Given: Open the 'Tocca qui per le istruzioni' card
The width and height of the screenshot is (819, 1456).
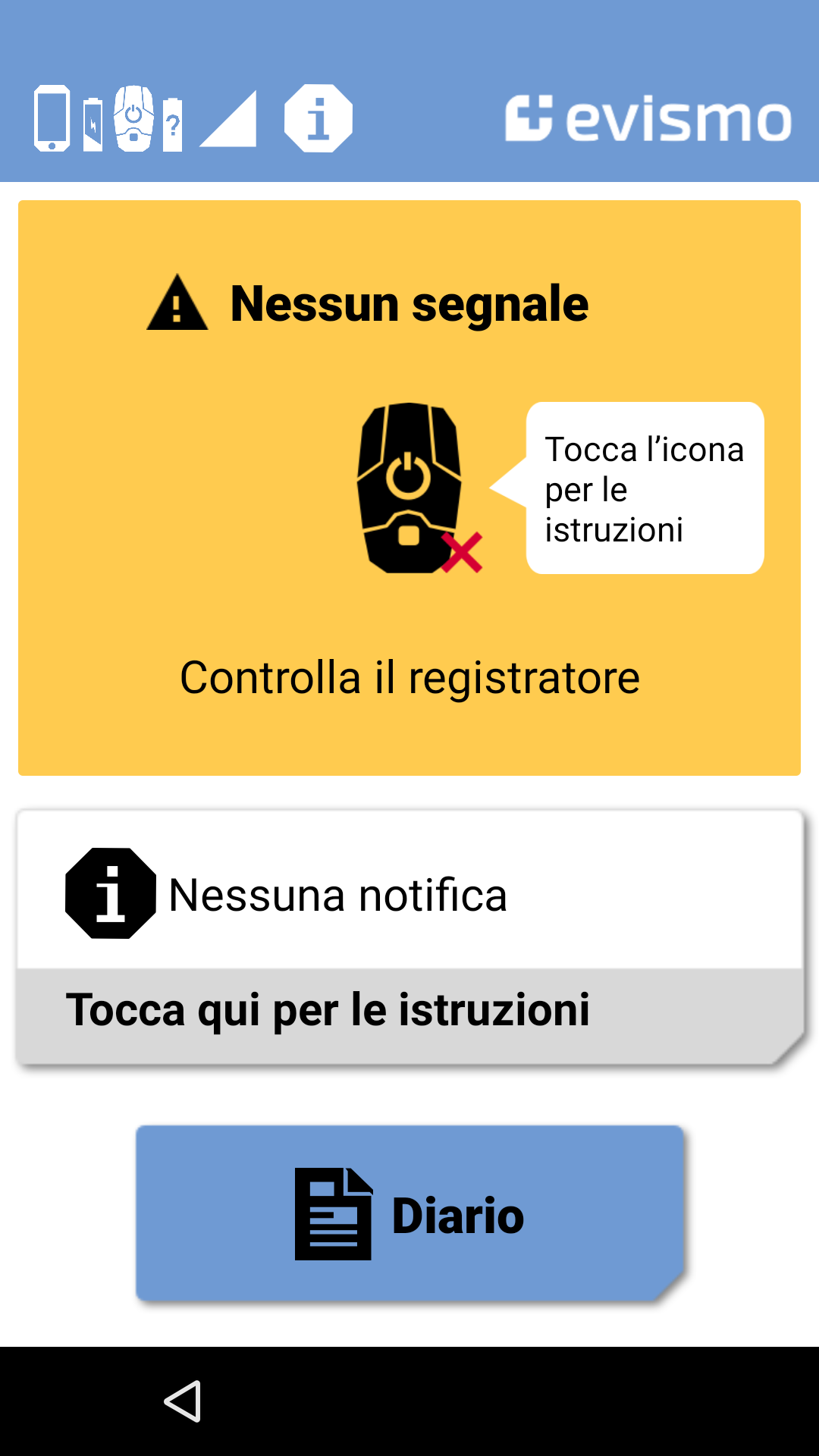Looking at the screenshot, I should (409, 1010).
